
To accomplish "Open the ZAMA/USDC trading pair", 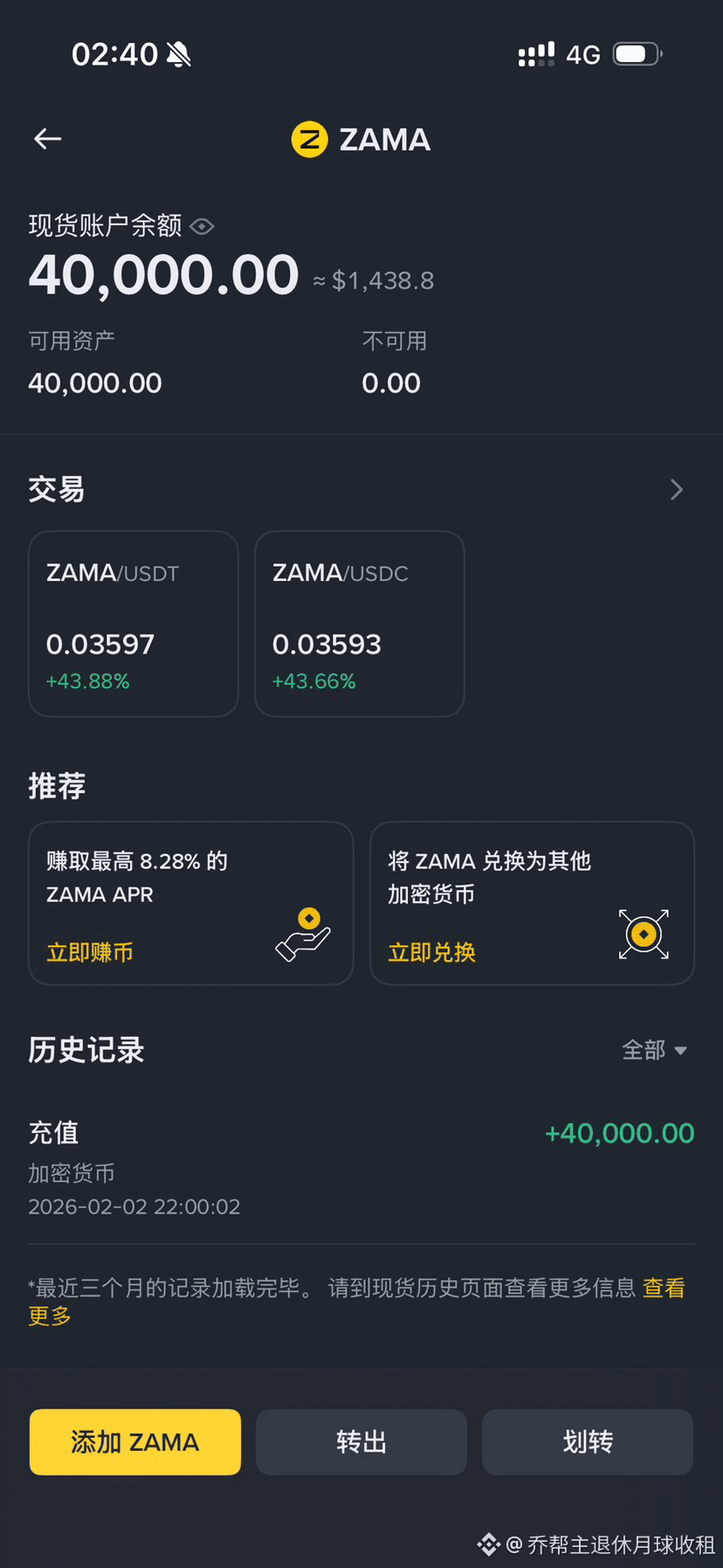I will coord(359,624).
